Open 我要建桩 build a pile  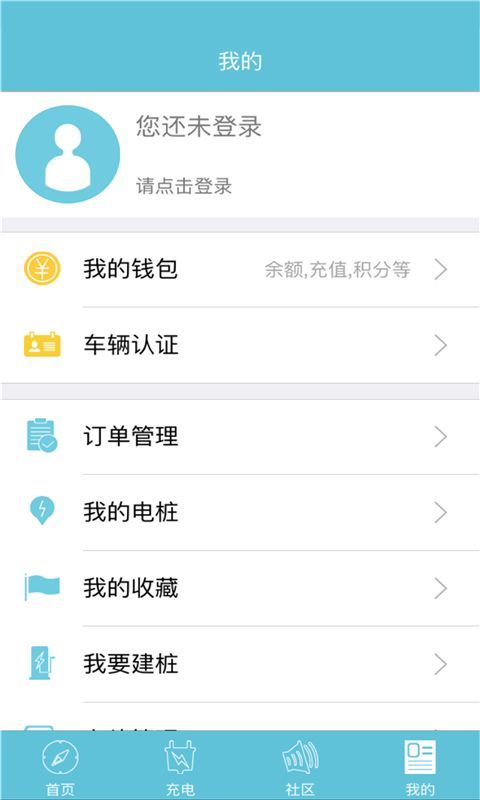[x=240, y=664]
